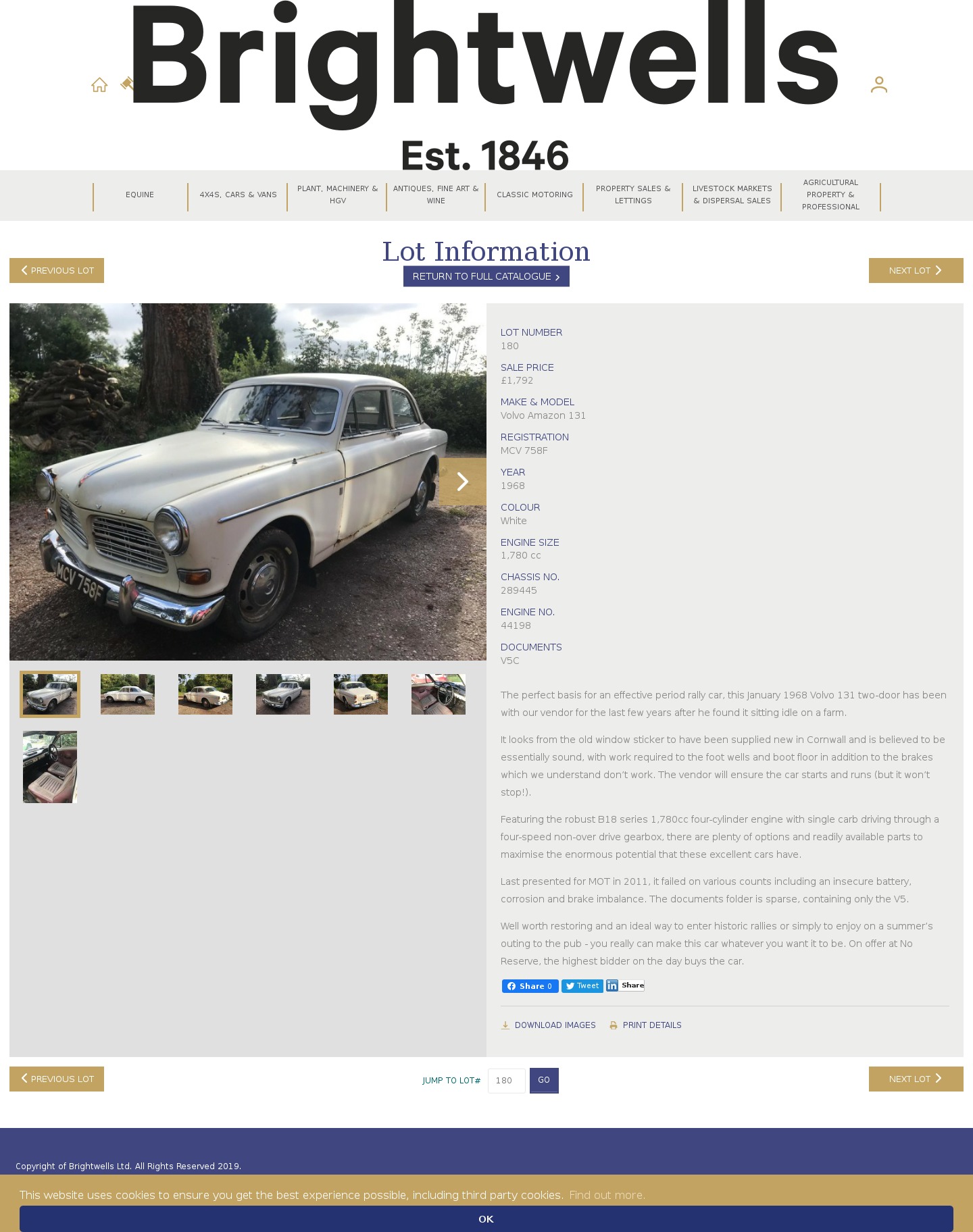Viewport: 973px width, 1232px height.
Task: Go to the home icon
Action: 99,85
